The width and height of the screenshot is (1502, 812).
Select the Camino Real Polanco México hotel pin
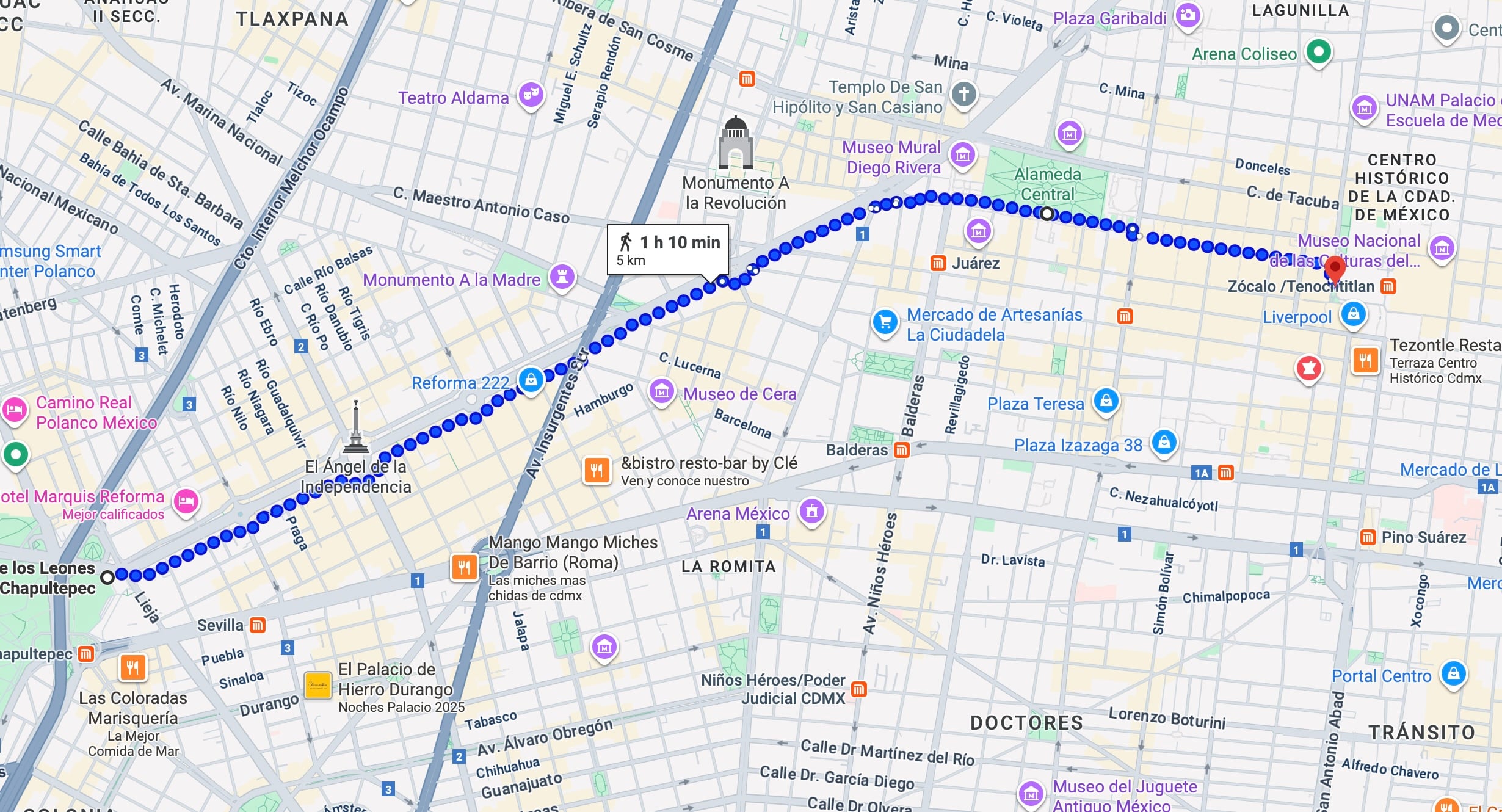(x=15, y=409)
